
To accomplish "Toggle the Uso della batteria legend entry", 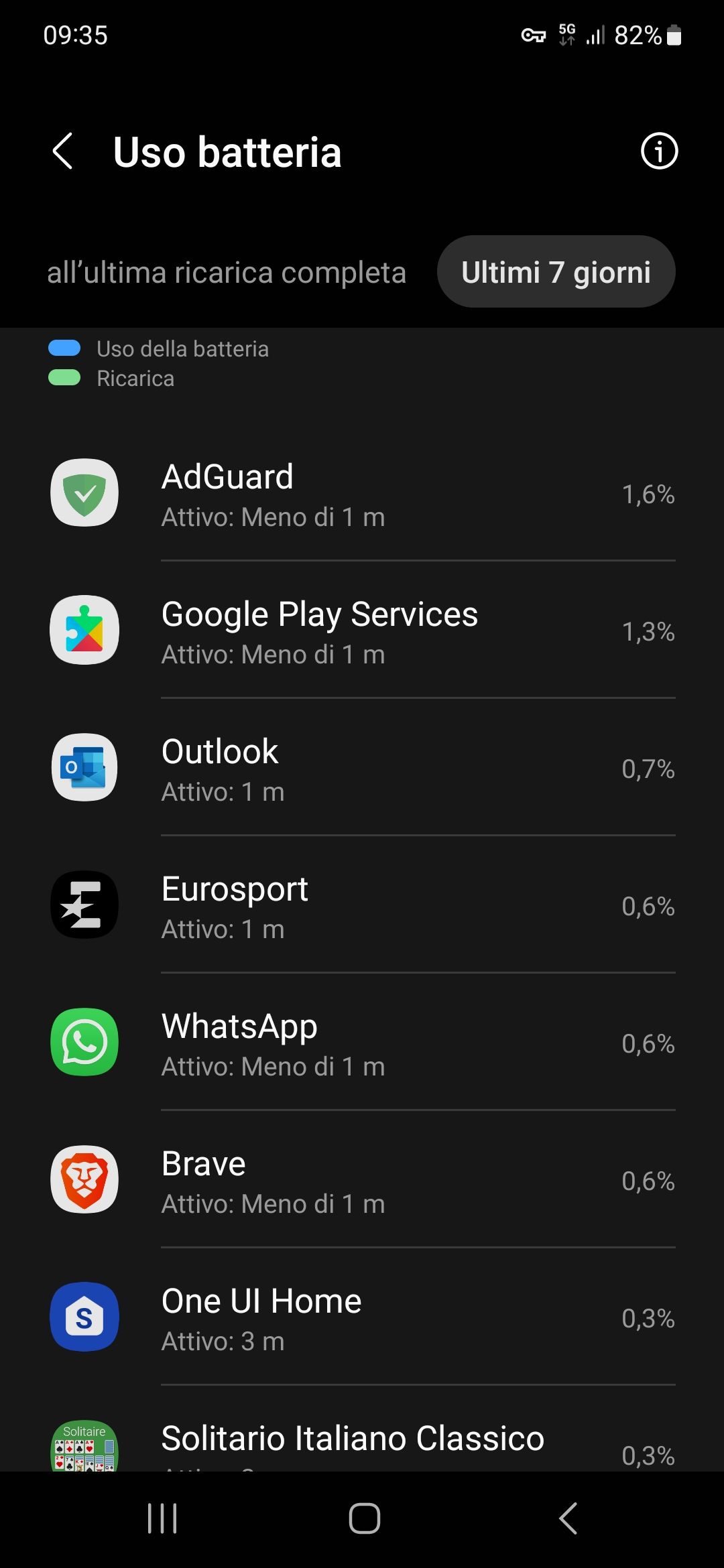I will point(158,348).
